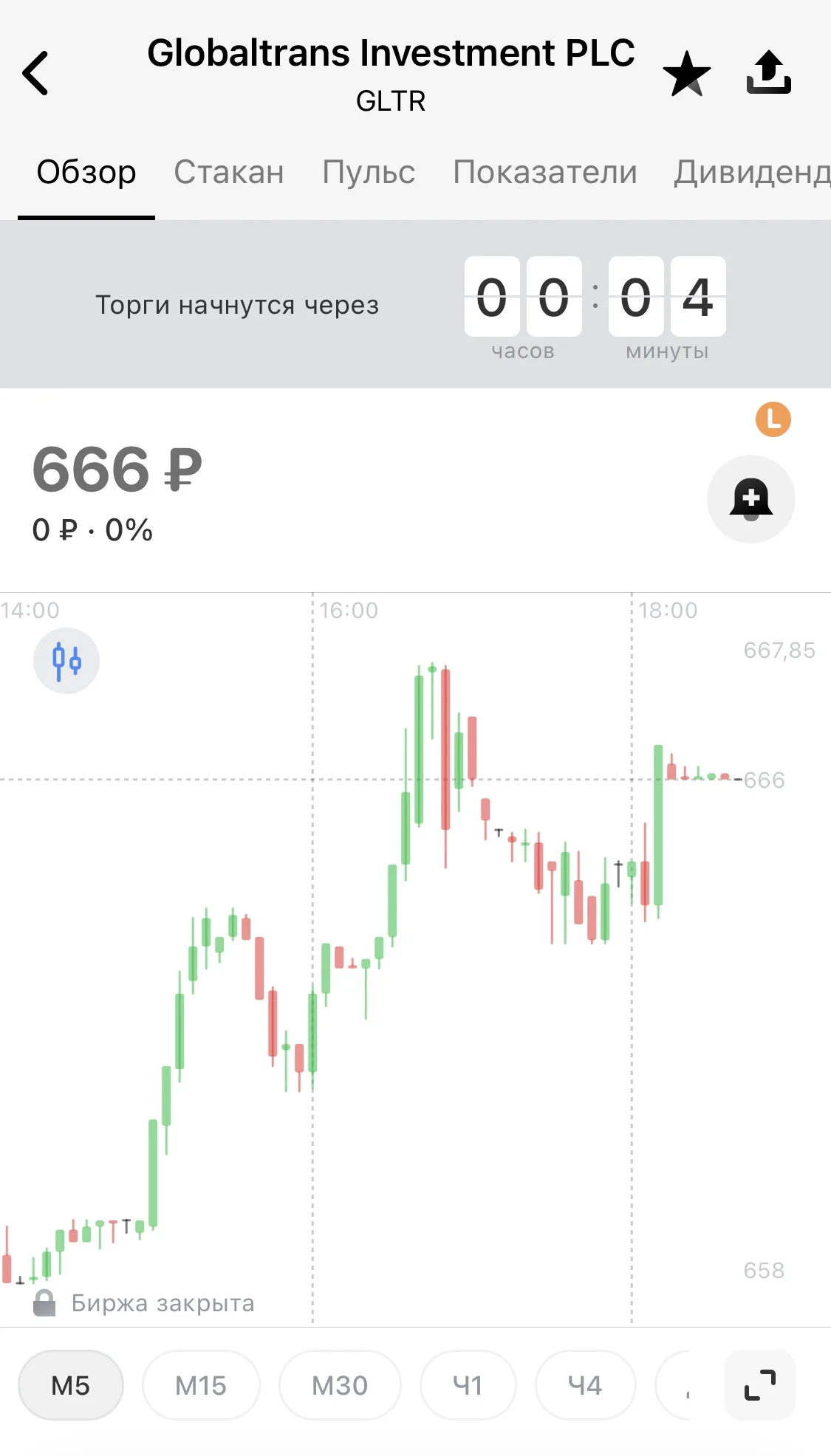The height and width of the screenshot is (1456, 831).
Task: Switch to the Стакан tab
Action: [x=229, y=172]
